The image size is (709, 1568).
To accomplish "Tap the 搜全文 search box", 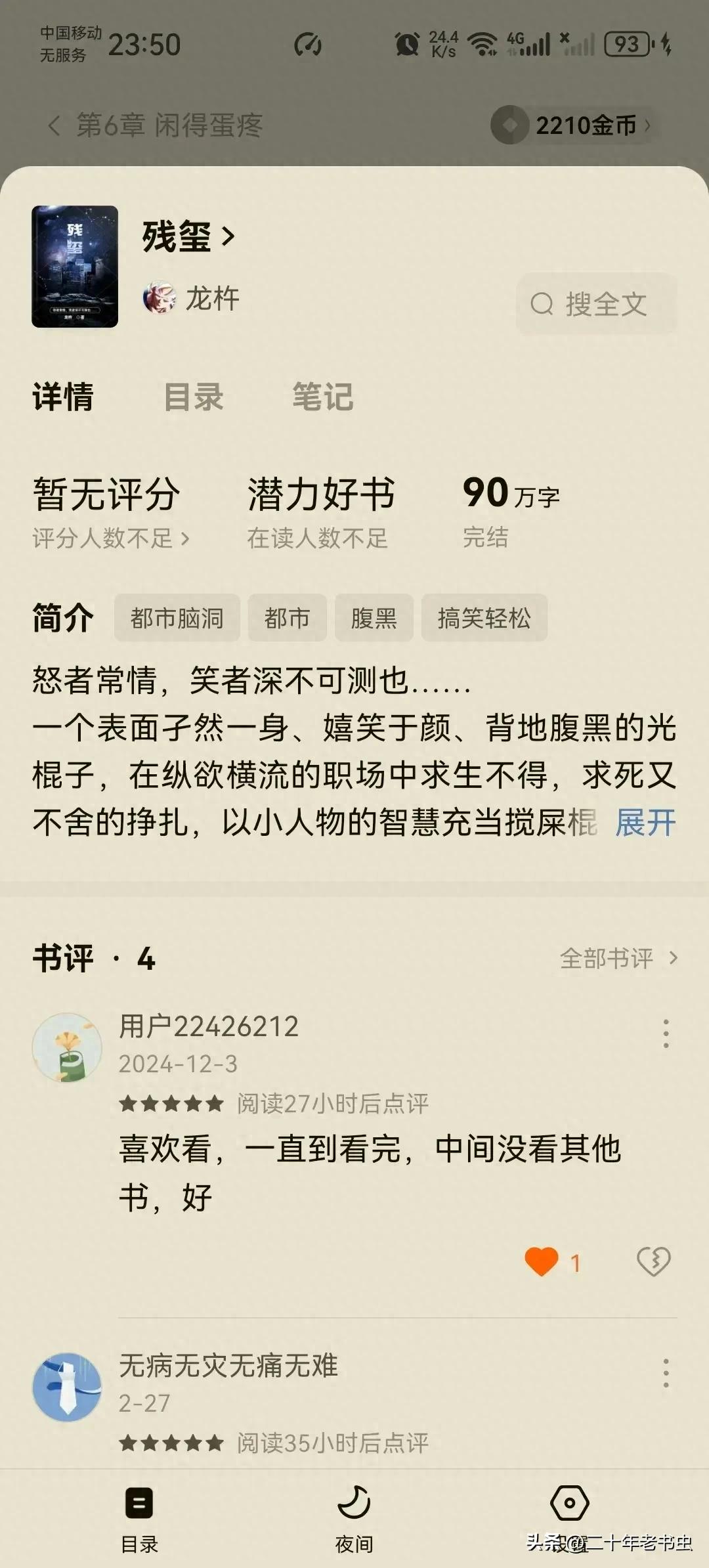I will point(596,304).
